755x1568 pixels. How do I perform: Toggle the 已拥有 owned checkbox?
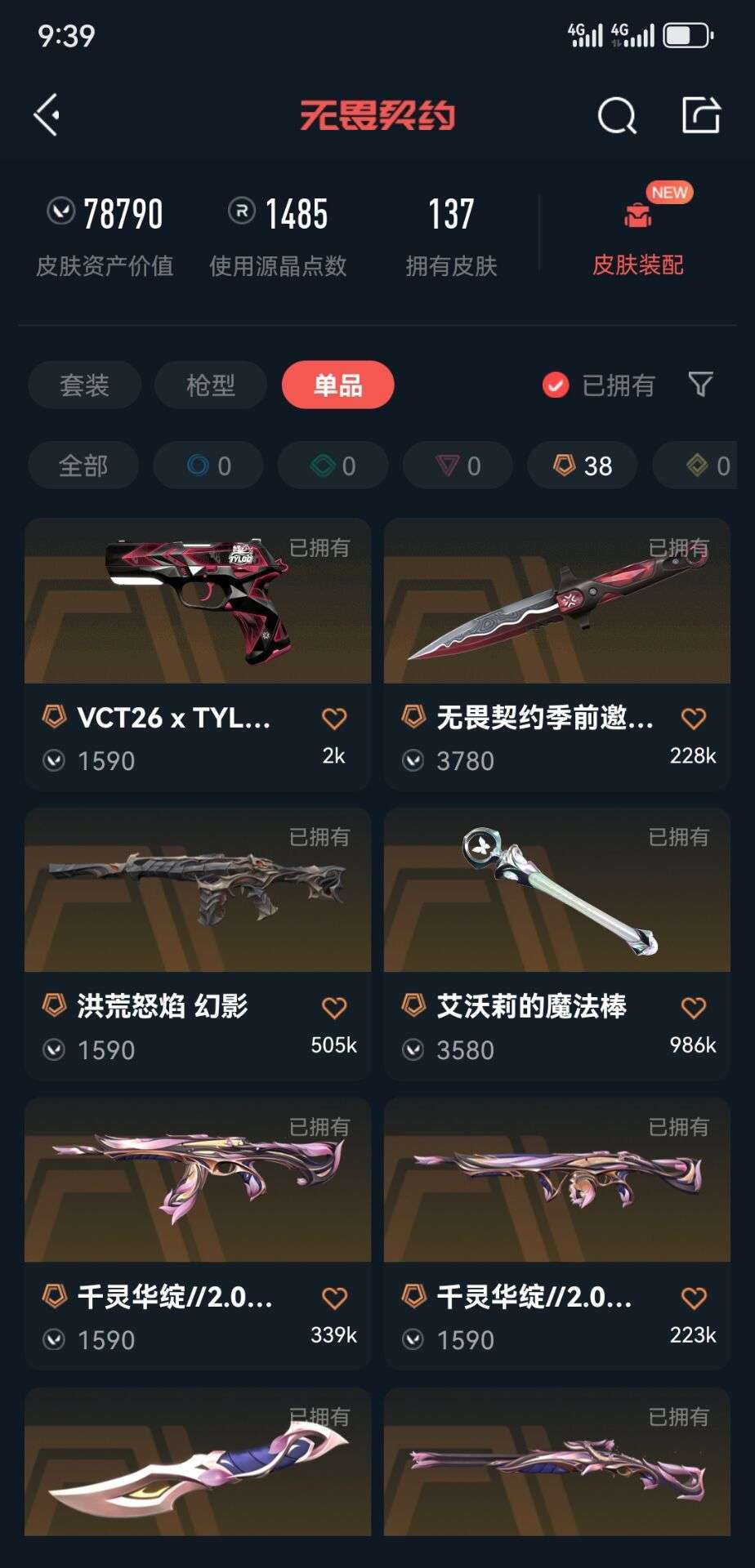[x=556, y=385]
